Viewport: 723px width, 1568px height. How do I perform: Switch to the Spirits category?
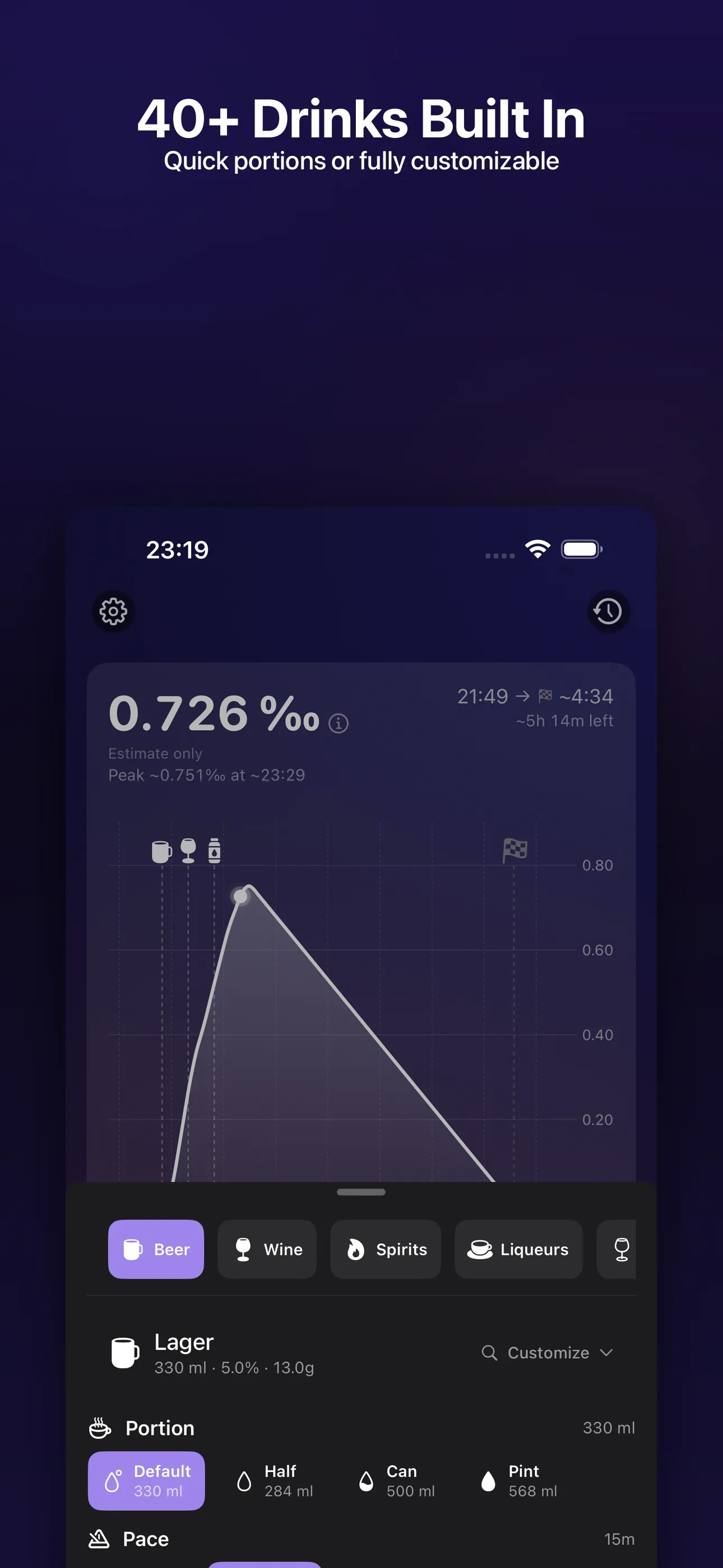(x=385, y=1249)
